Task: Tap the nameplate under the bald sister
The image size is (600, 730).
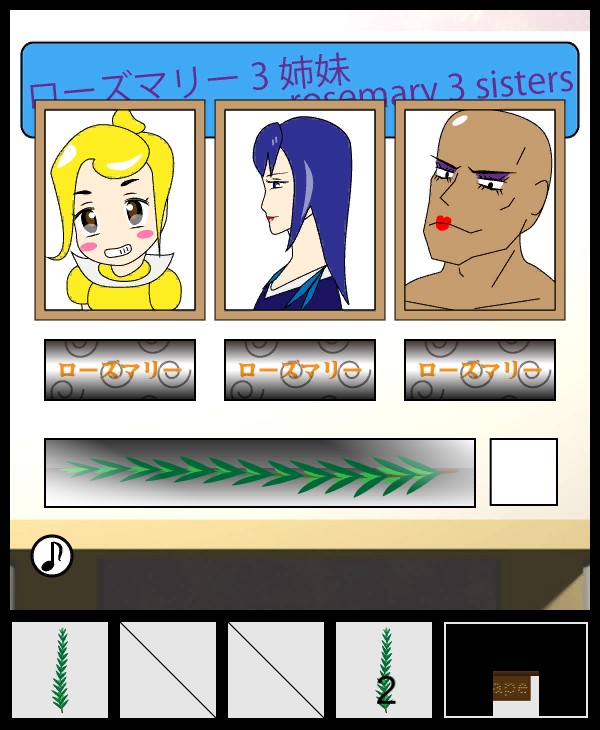Action: (480, 370)
